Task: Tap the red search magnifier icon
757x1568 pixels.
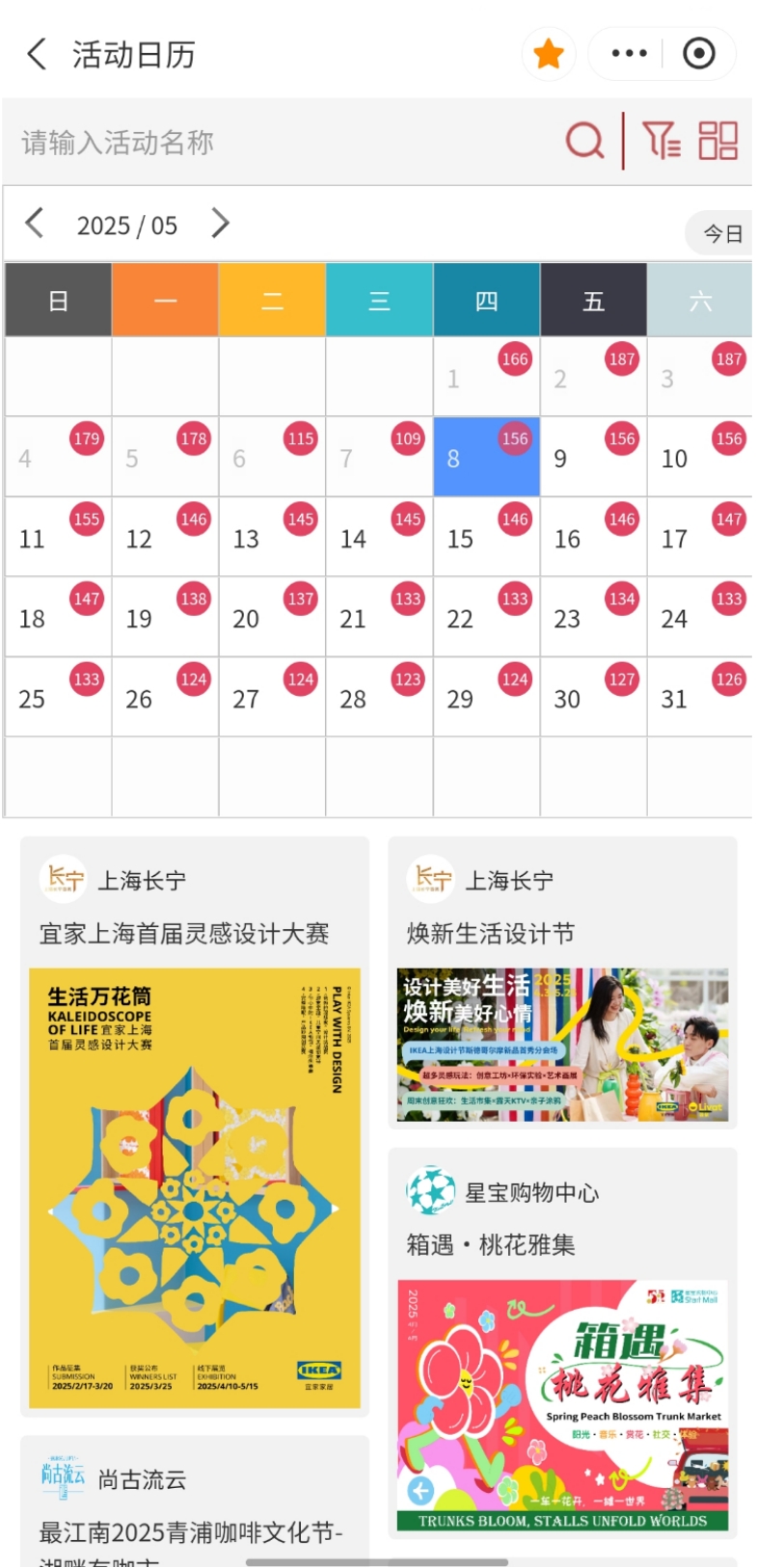Action: pos(584,142)
